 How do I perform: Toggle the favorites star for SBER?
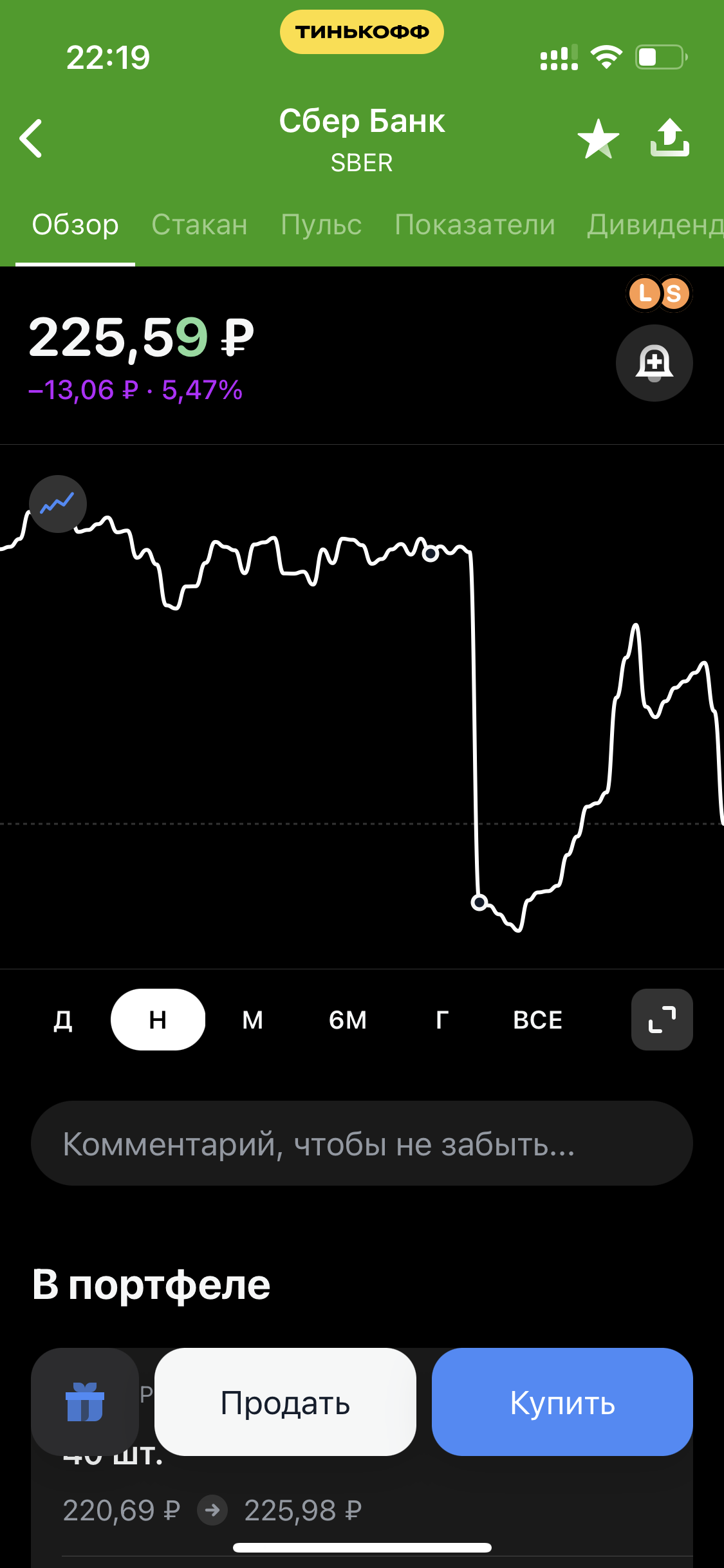pos(598,138)
